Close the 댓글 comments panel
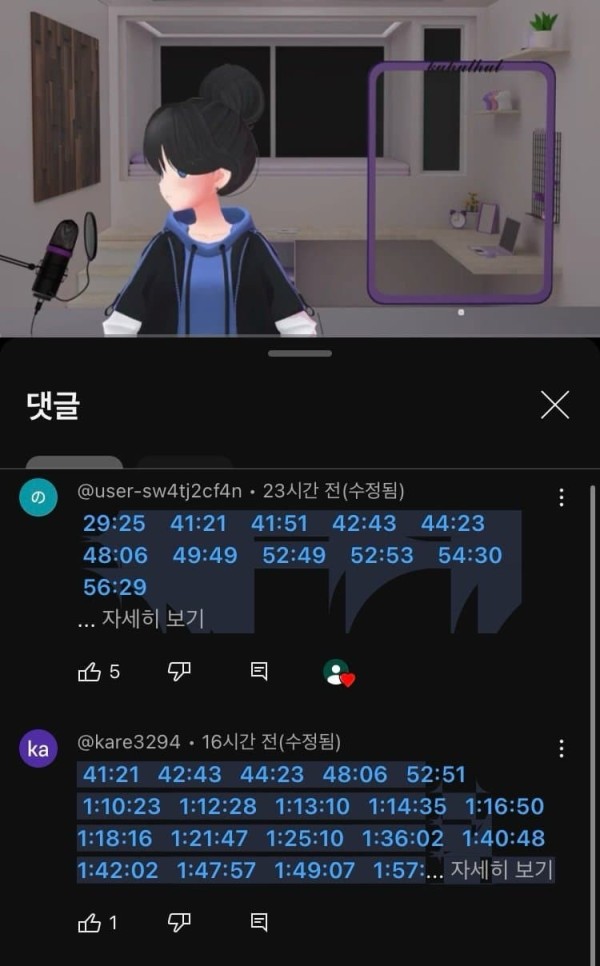600x966 pixels. [554, 404]
